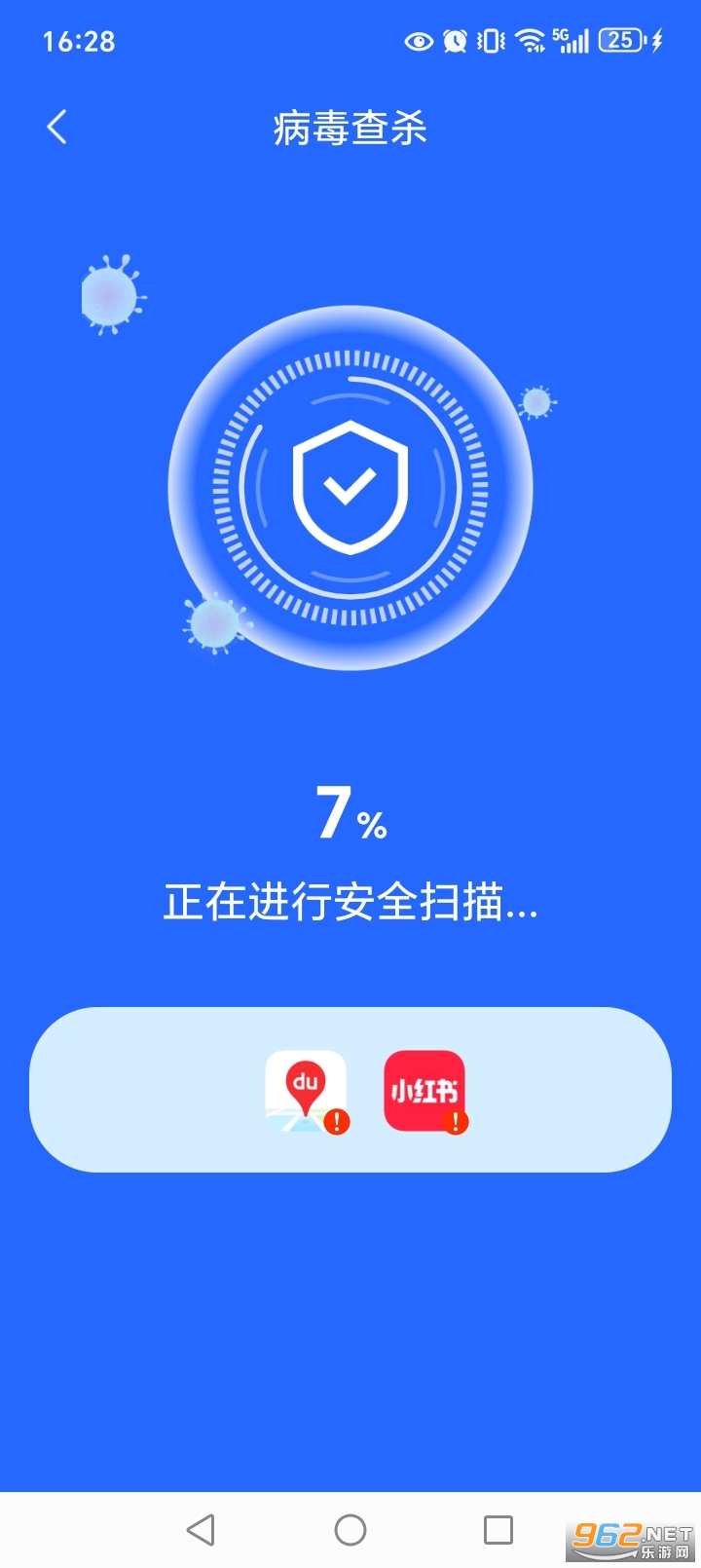Viewport: 701px width, 1568px height.
Task: Tap the alarm clock status bar icon
Action: click(455, 41)
